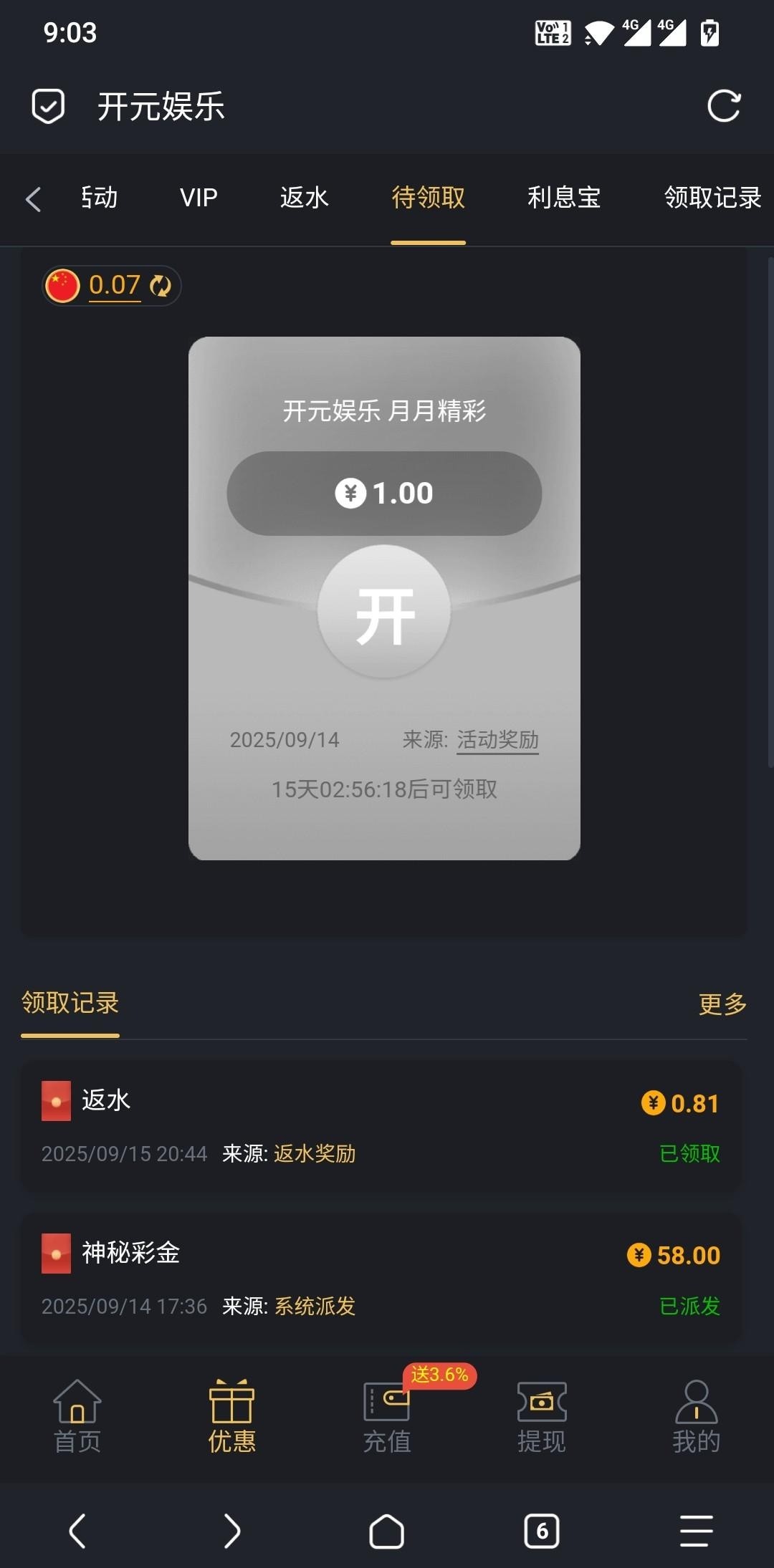Switch to the 提现 tab

542,1417
